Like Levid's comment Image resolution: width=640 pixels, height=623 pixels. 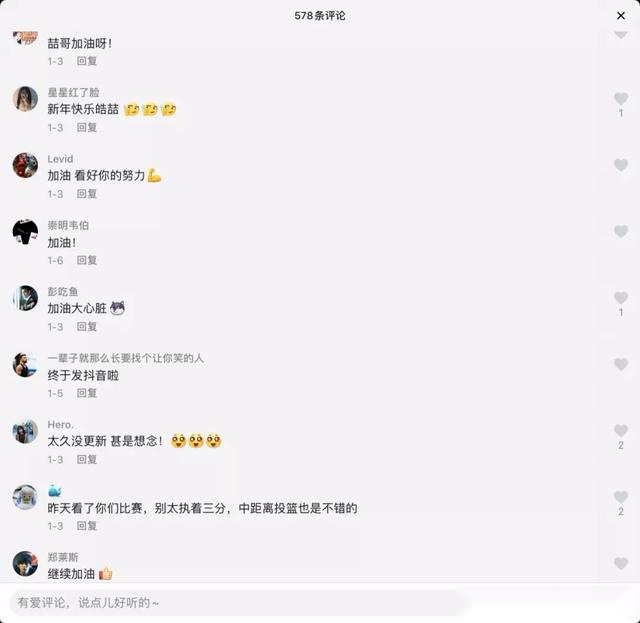click(x=621, y=165)
